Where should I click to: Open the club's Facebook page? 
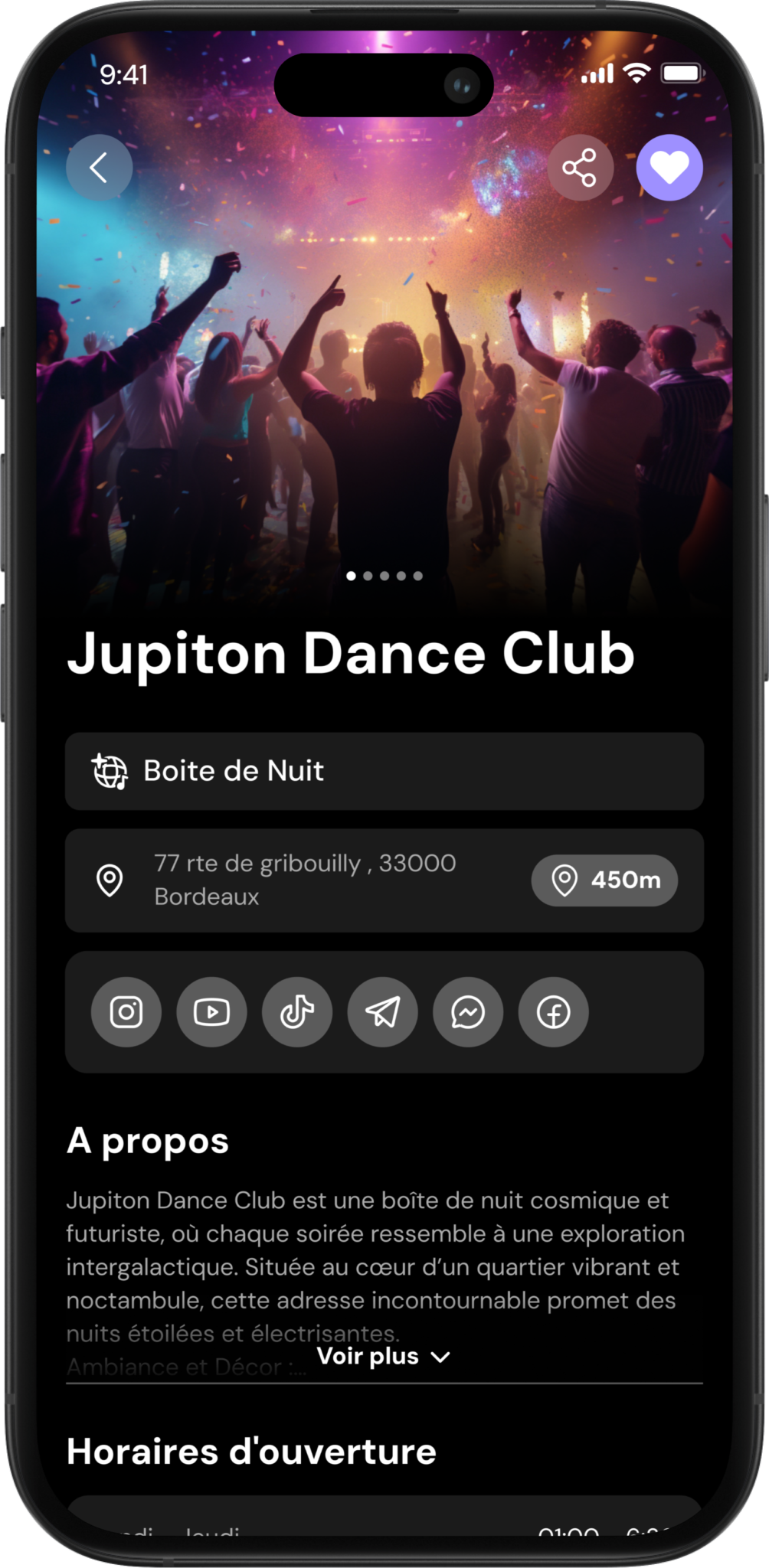[554, 1012]
